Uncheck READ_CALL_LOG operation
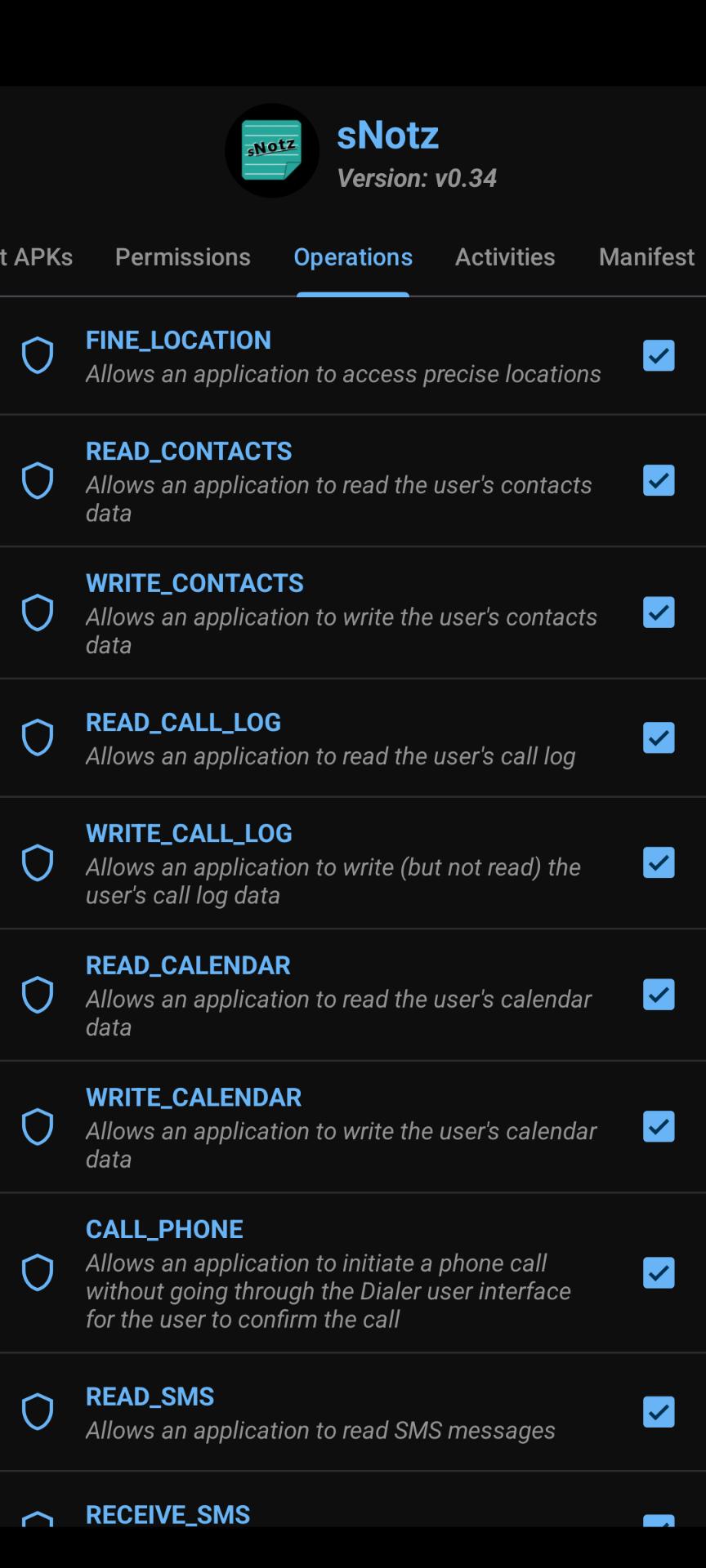The image size is (706, 1568). tap(658, 737)
